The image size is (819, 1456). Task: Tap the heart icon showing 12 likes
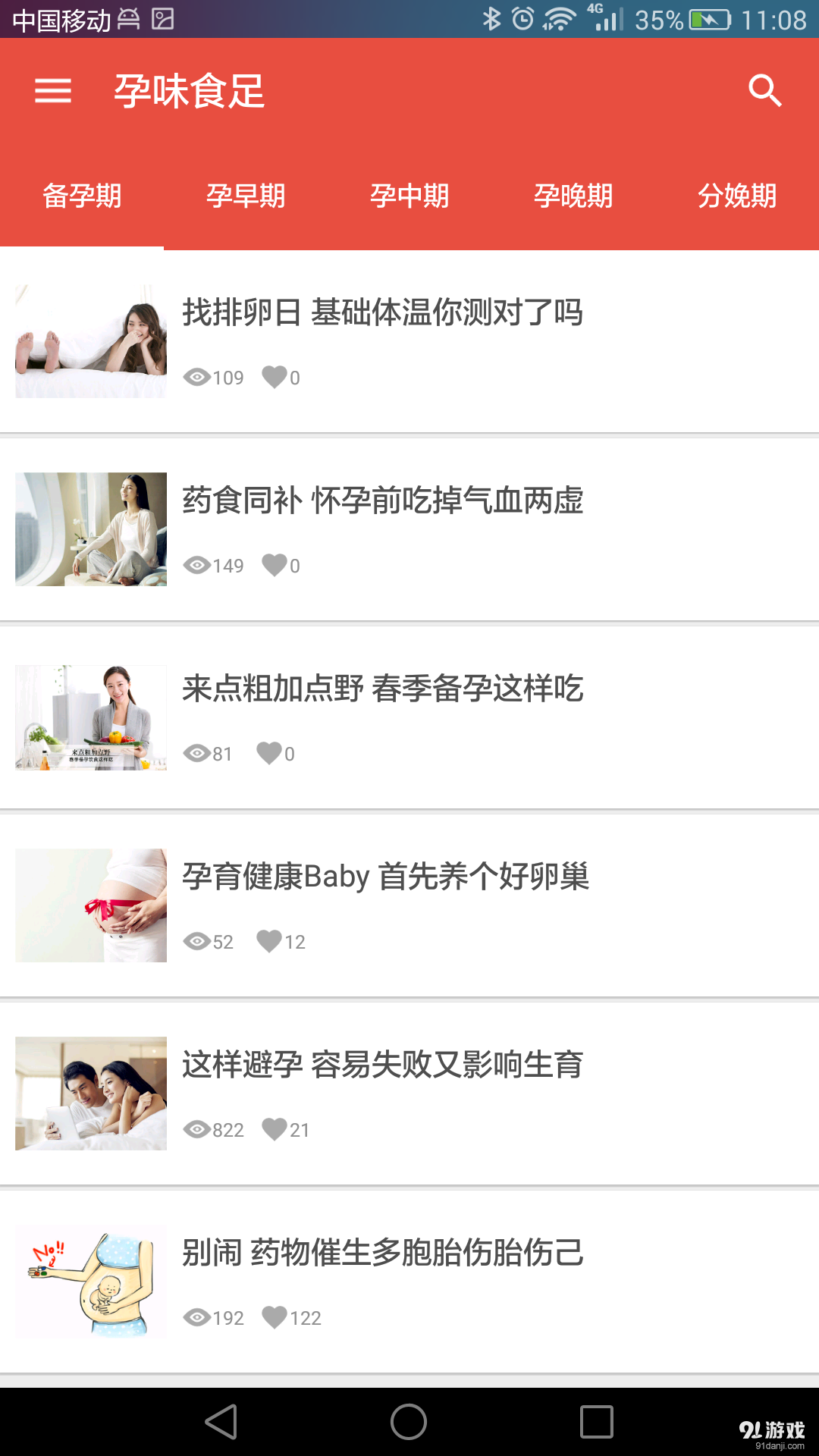(x=270, y=941)
